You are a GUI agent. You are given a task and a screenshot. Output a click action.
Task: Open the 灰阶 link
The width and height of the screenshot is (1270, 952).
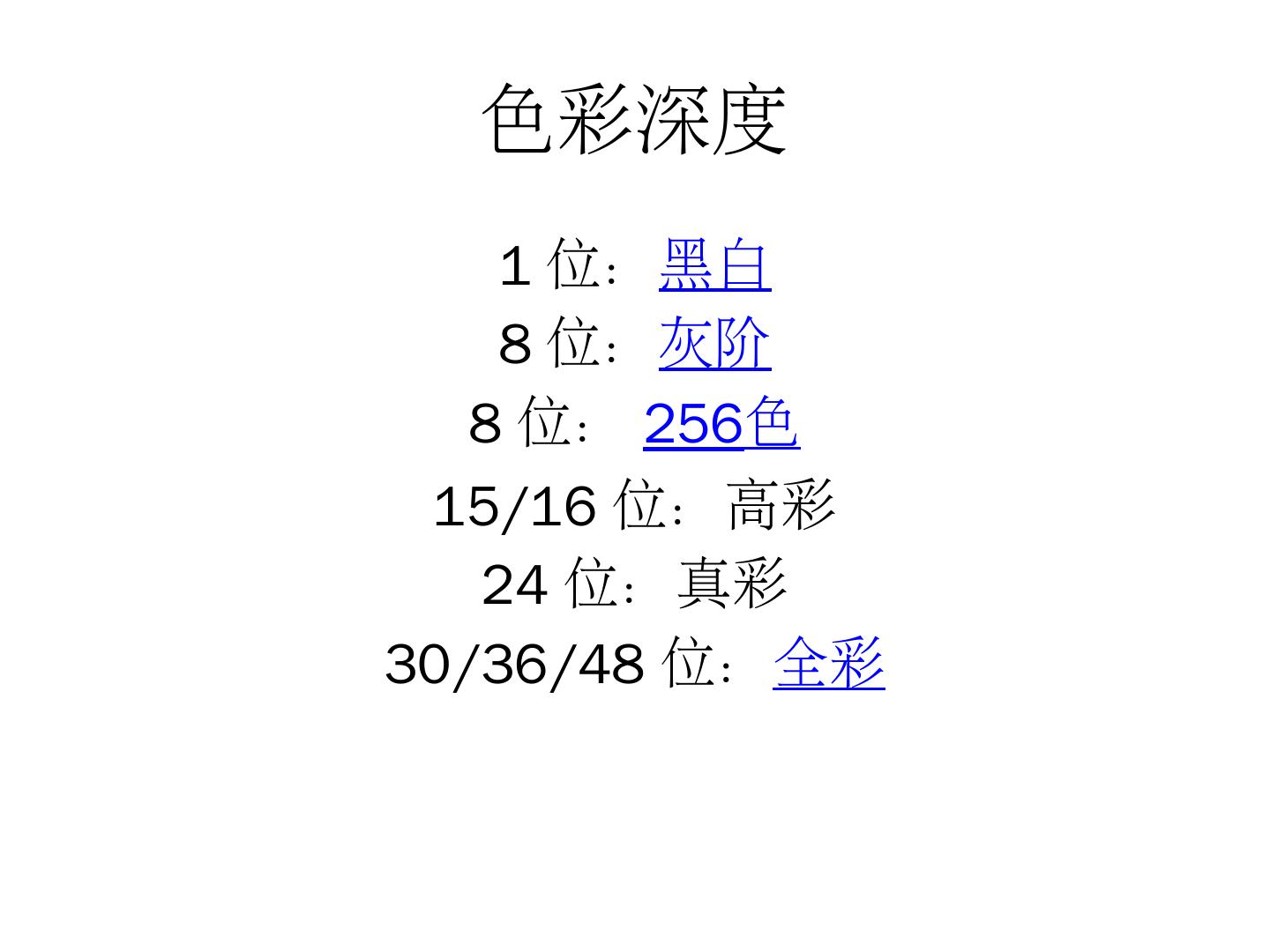click(714, 343)
